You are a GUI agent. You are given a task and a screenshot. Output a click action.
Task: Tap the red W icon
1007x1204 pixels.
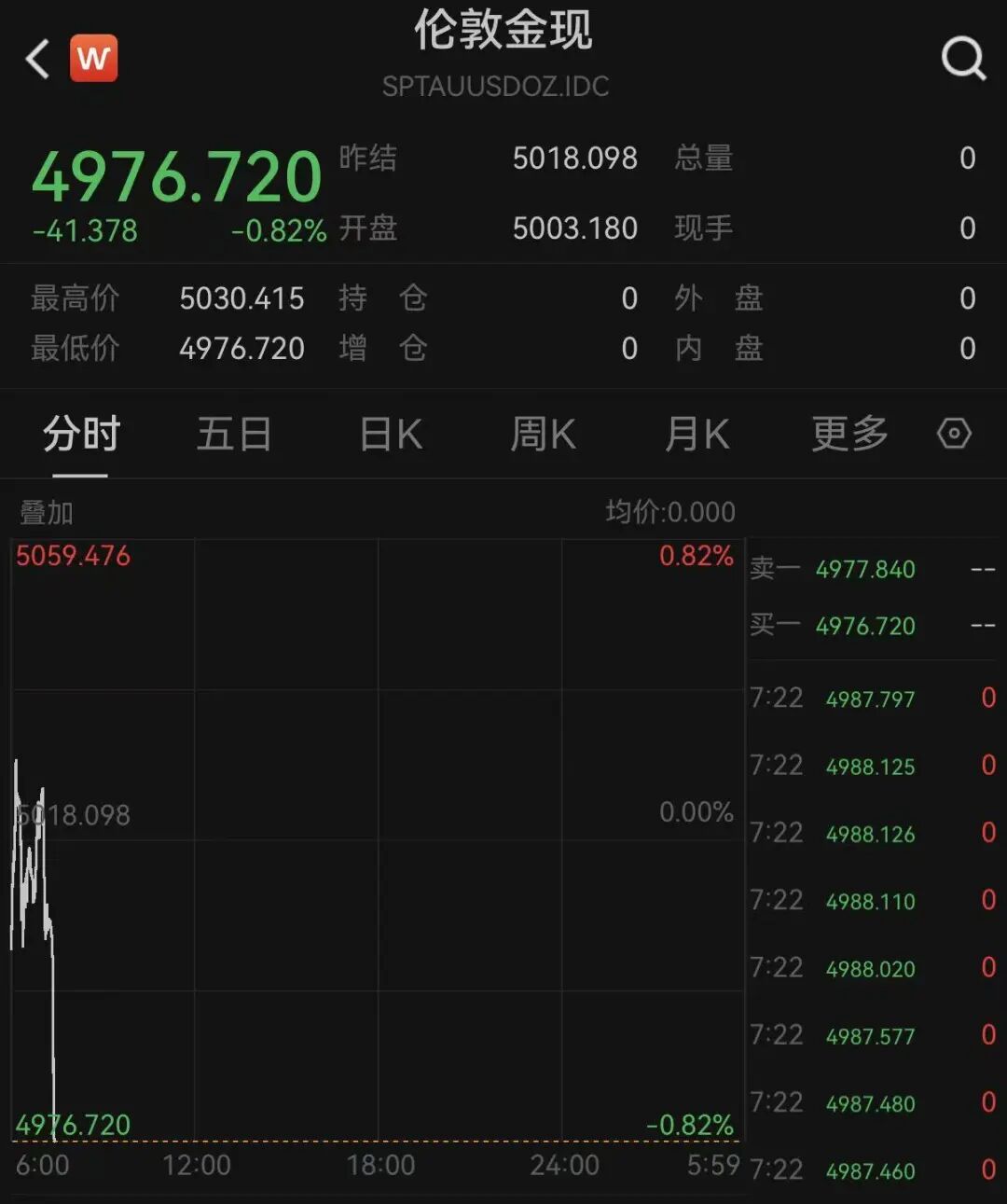pyautogui.click(x=93, y=59)
